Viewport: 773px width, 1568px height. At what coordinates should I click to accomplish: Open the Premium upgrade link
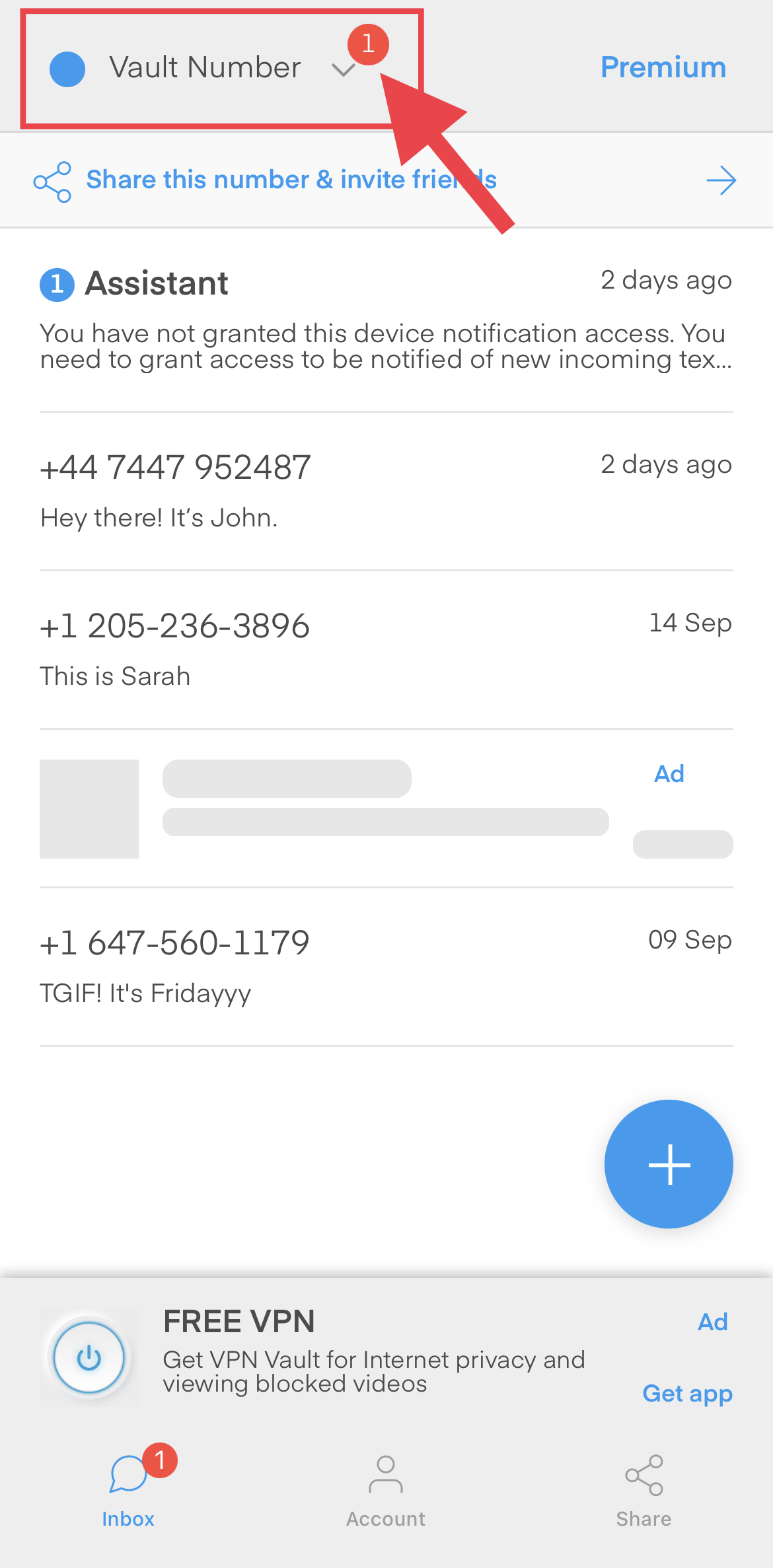(x=663, y=67)
